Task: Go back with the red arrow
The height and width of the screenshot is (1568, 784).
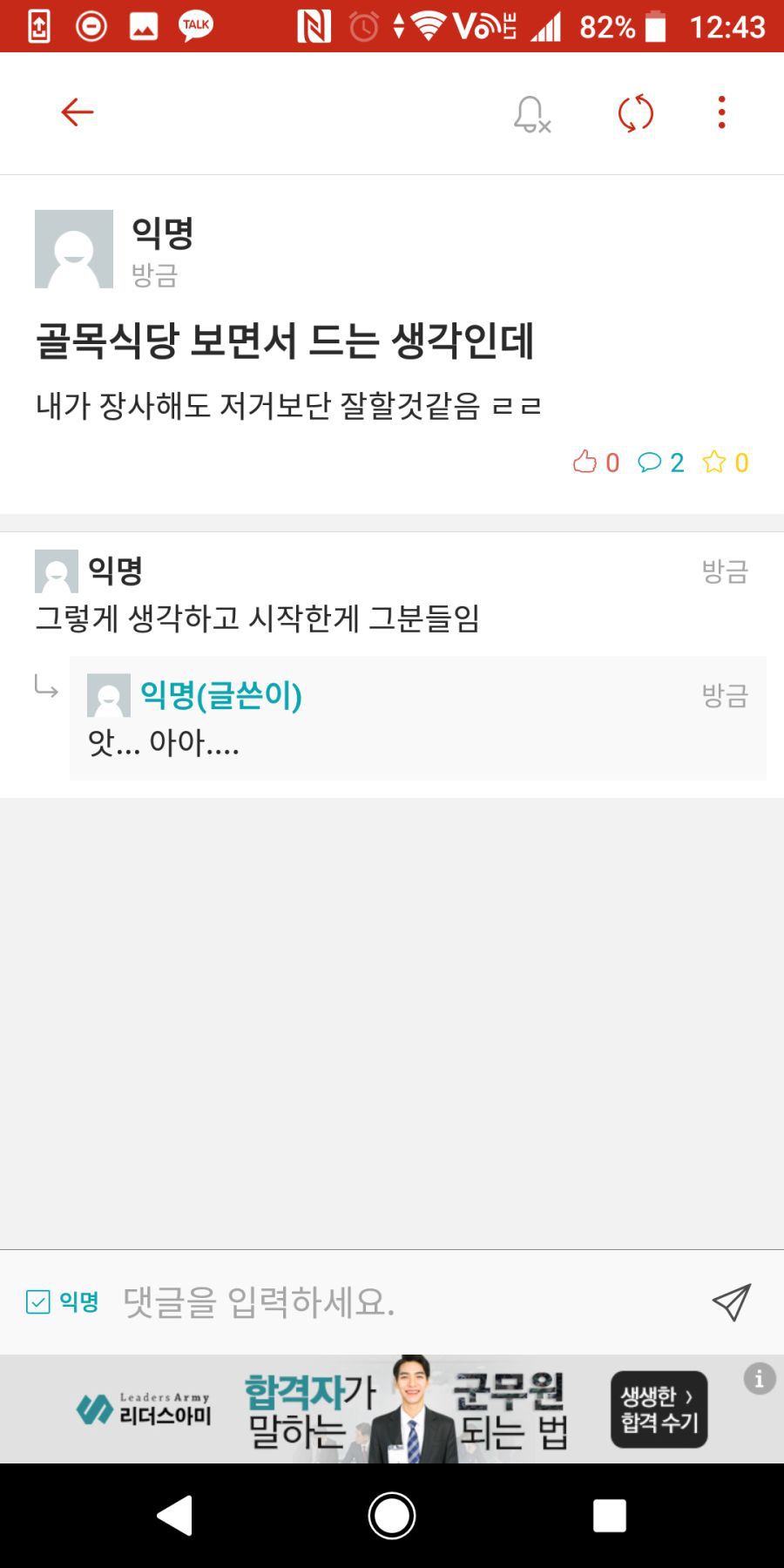Action: pyautogui.click(x=77, y=112)
